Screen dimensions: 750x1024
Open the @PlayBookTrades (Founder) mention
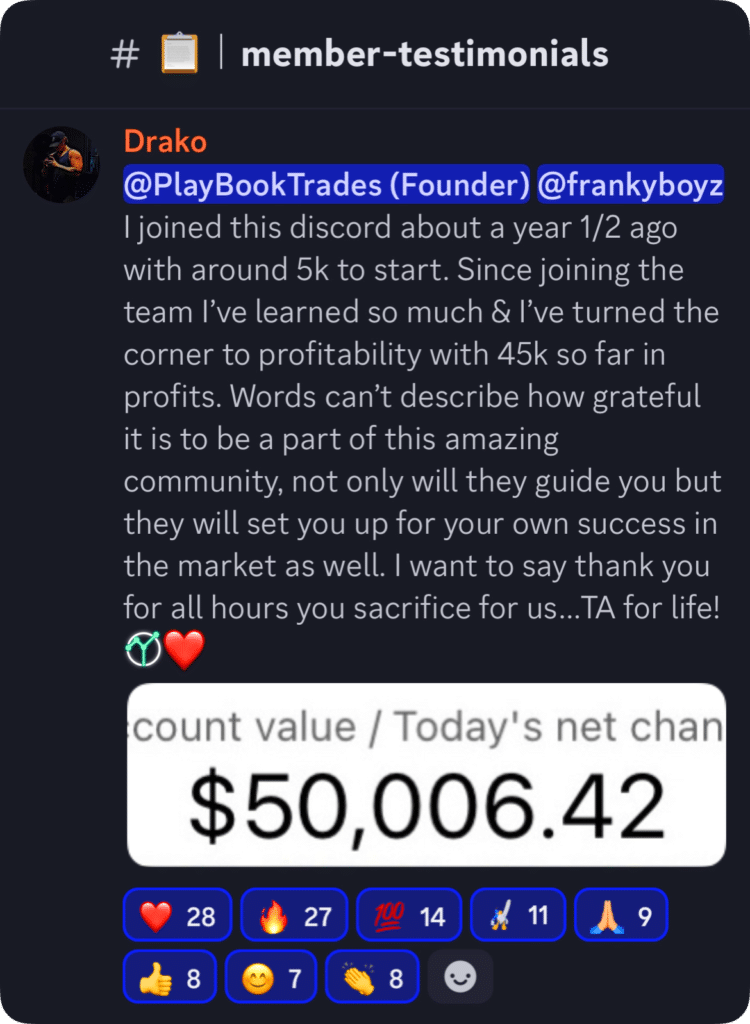click(x=326, y=185)
